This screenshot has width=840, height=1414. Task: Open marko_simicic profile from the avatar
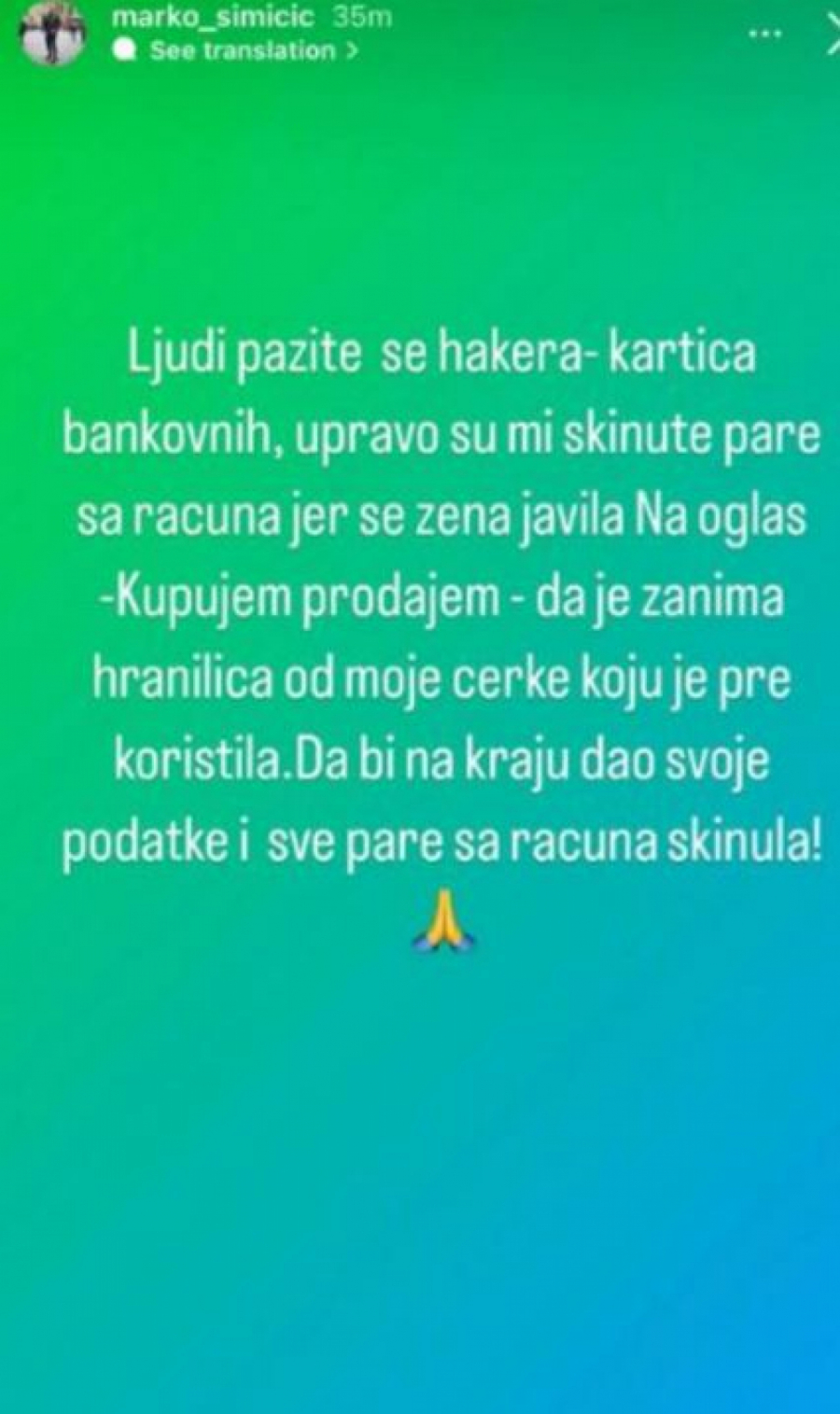(53, 33)
